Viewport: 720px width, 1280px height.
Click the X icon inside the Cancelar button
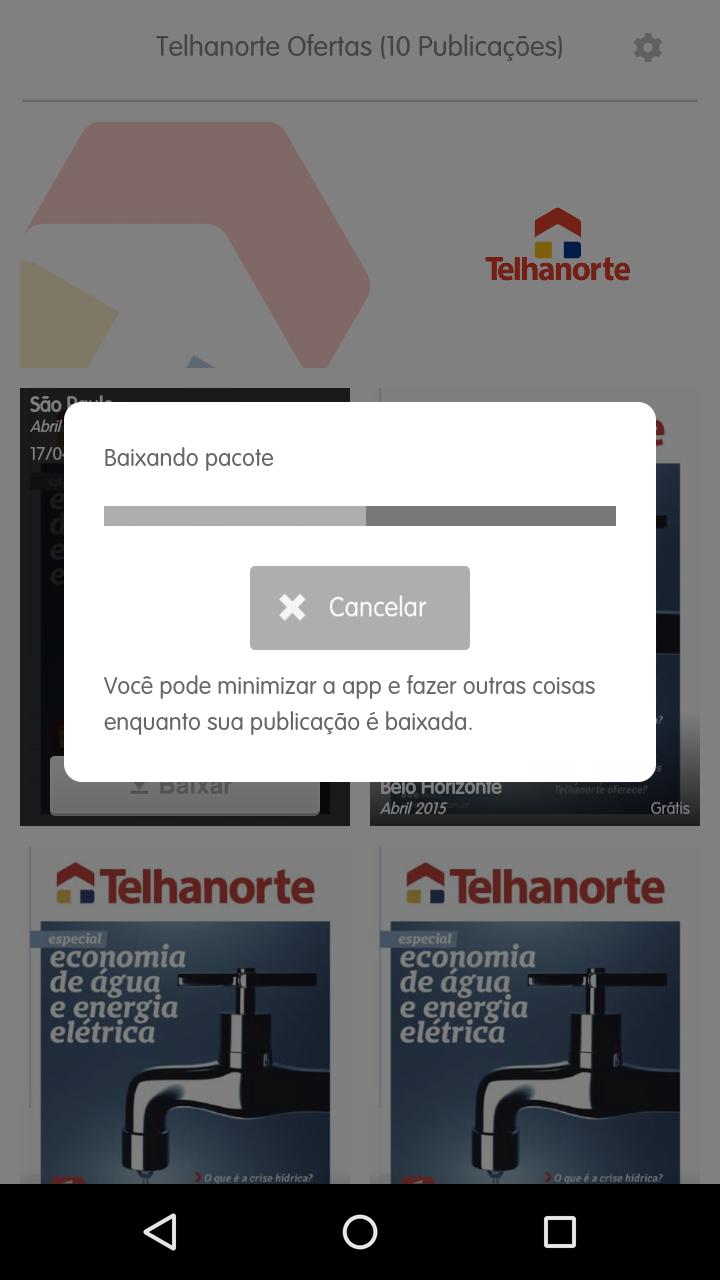tap(292, 606)
